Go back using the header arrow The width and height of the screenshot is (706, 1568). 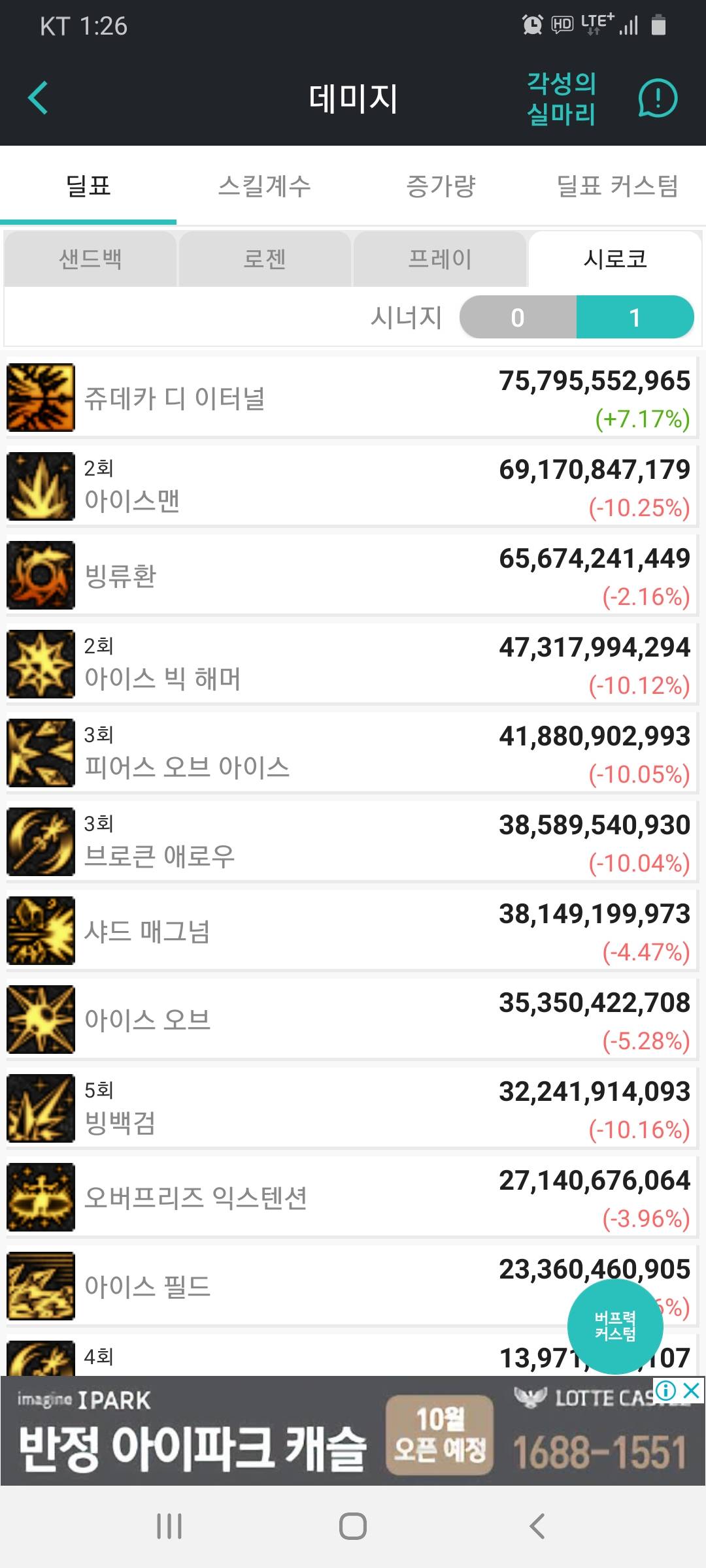tap(39, 98)
